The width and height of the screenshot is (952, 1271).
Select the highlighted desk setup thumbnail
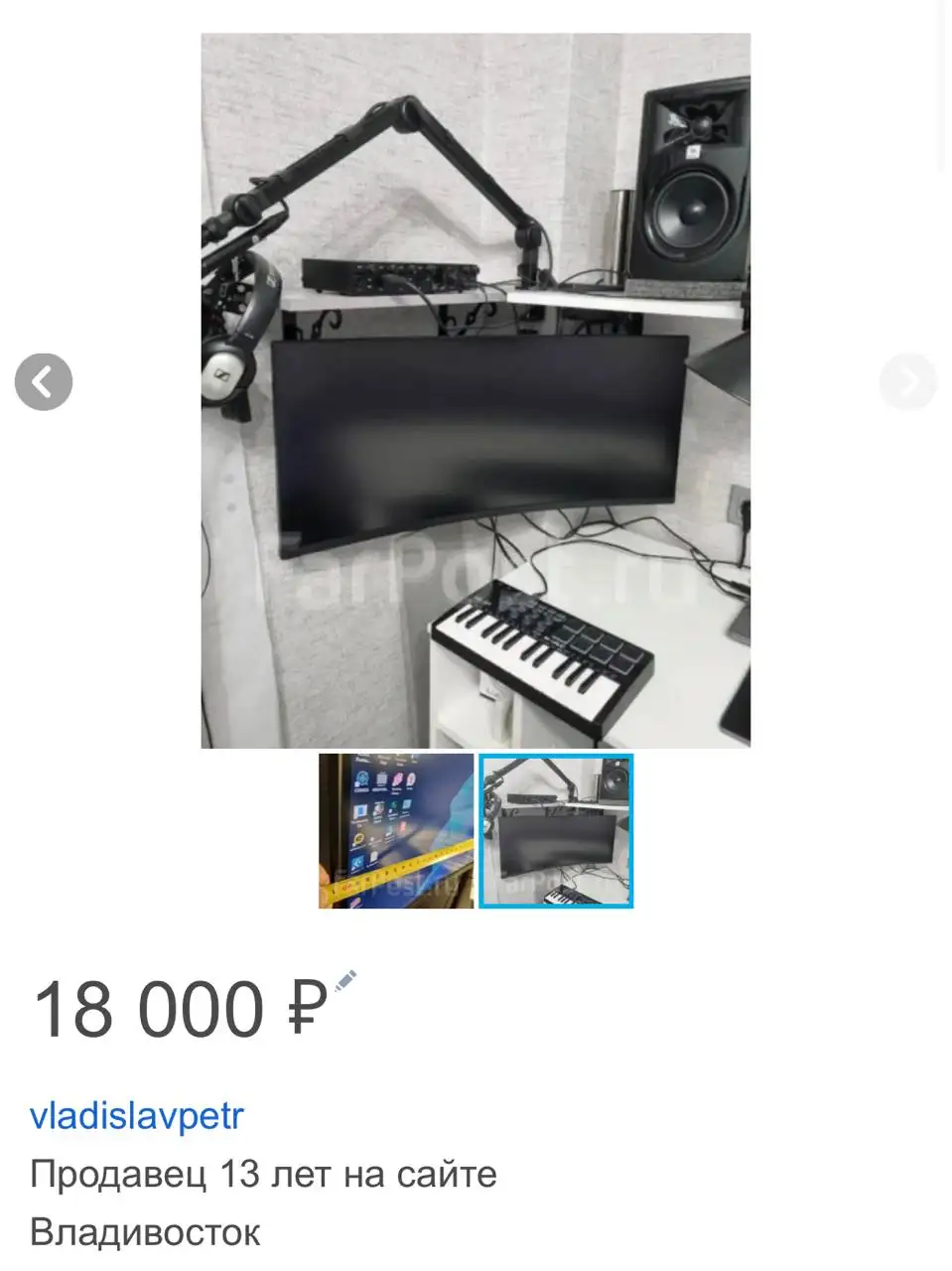(x=556, y=831)
